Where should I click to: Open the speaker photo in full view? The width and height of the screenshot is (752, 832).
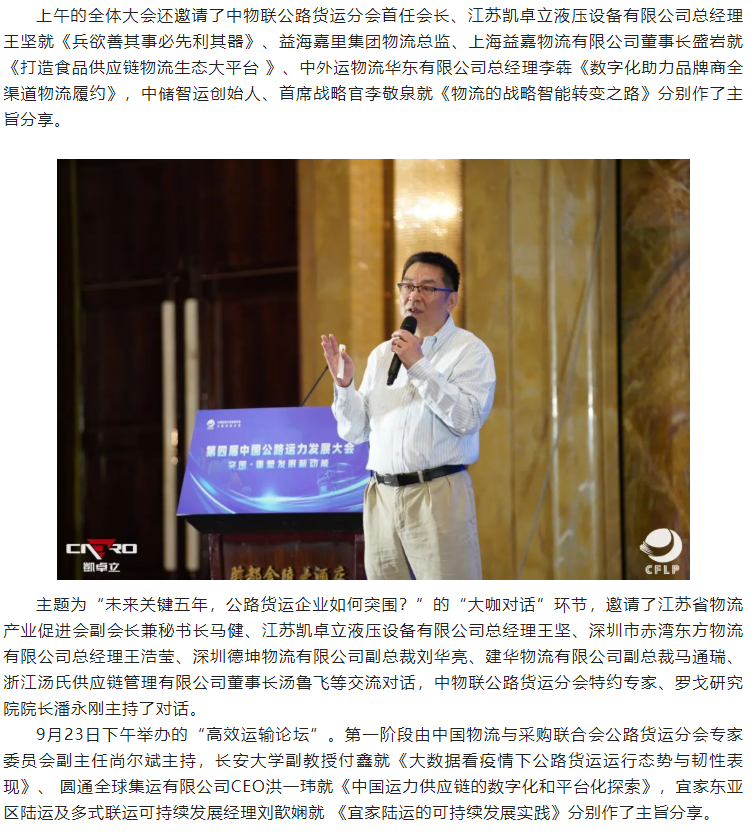373,370
